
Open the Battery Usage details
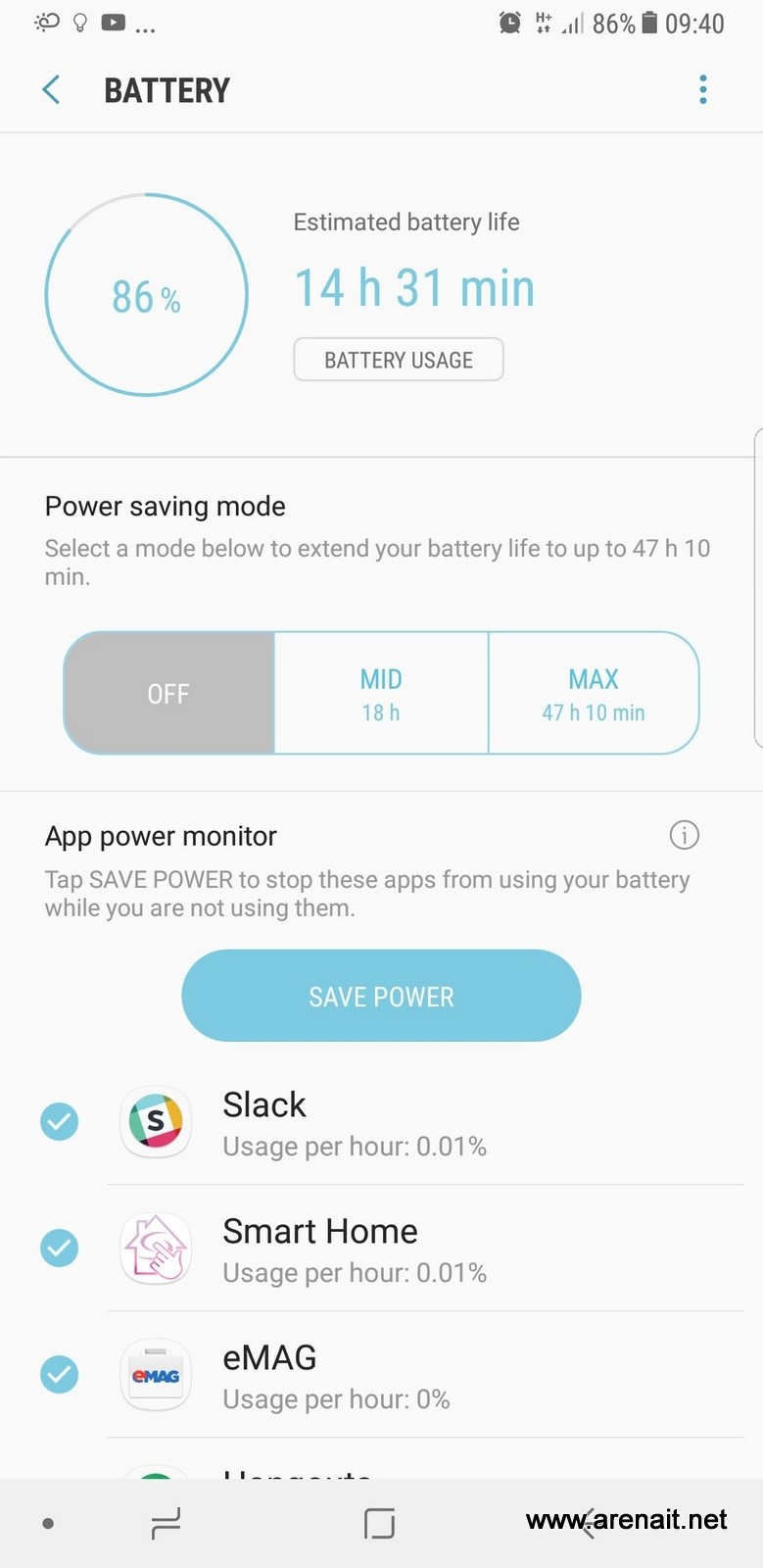click(398, 360)
